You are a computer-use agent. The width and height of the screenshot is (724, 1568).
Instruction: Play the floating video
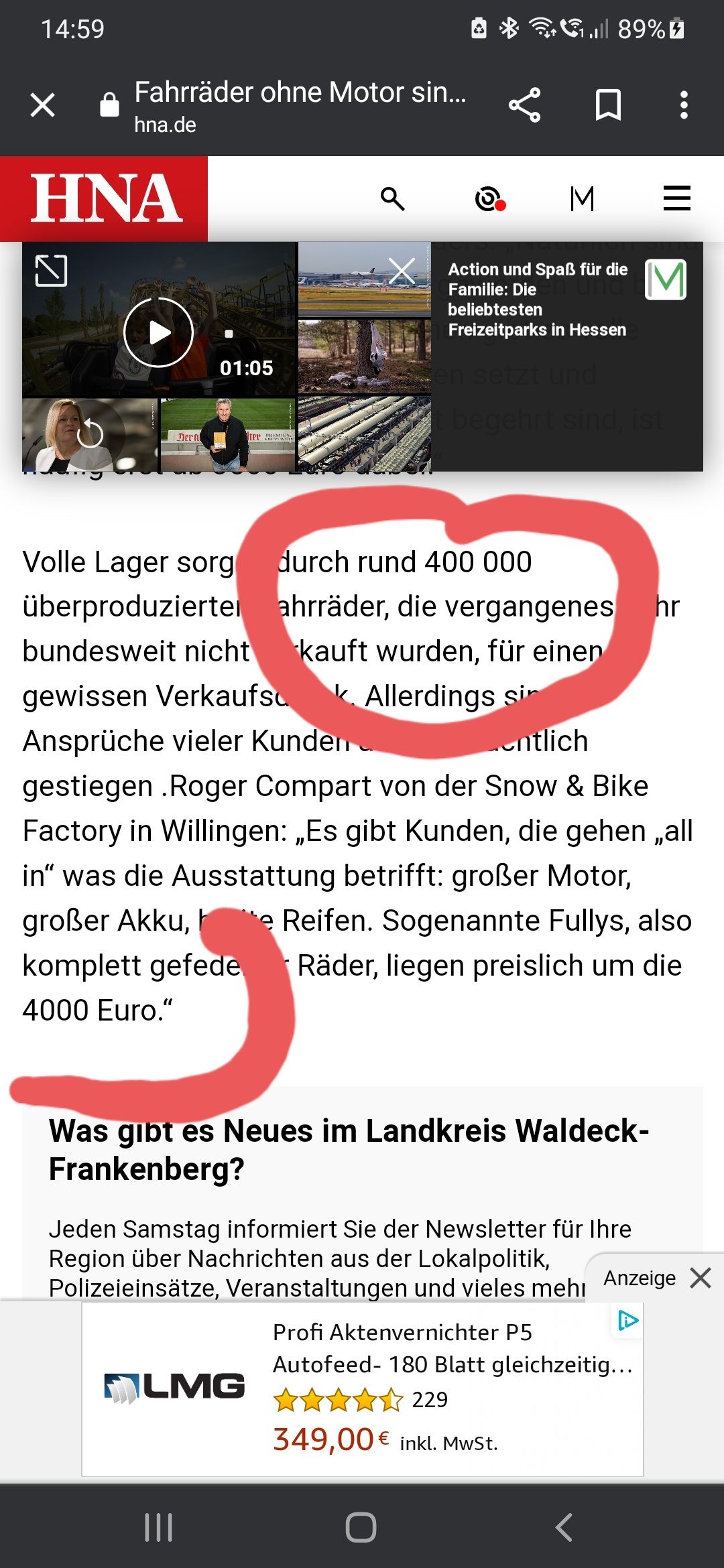[x=158, y=332]
